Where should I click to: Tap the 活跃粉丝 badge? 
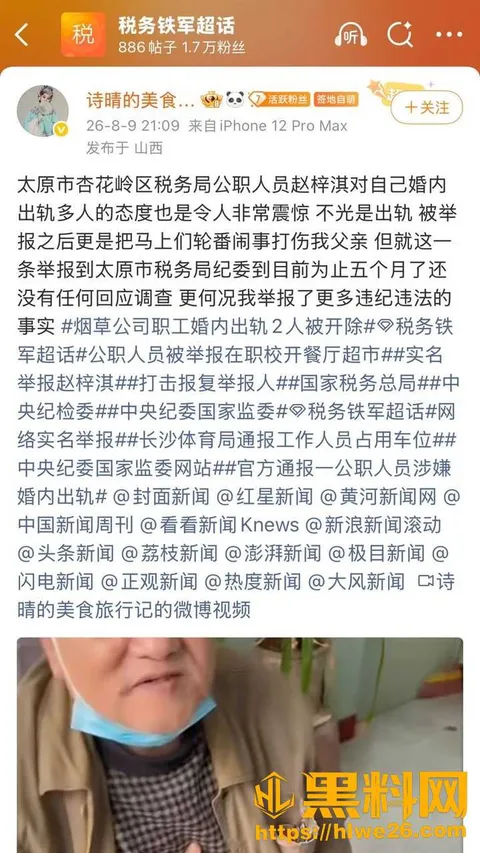pos(280,99)
